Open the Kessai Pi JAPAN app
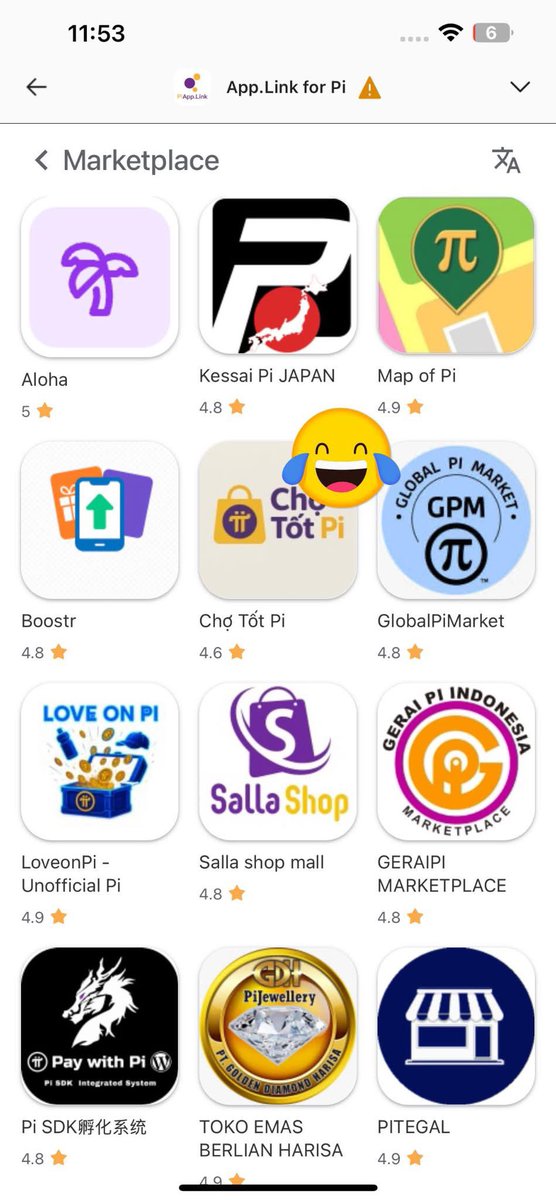 278,277
